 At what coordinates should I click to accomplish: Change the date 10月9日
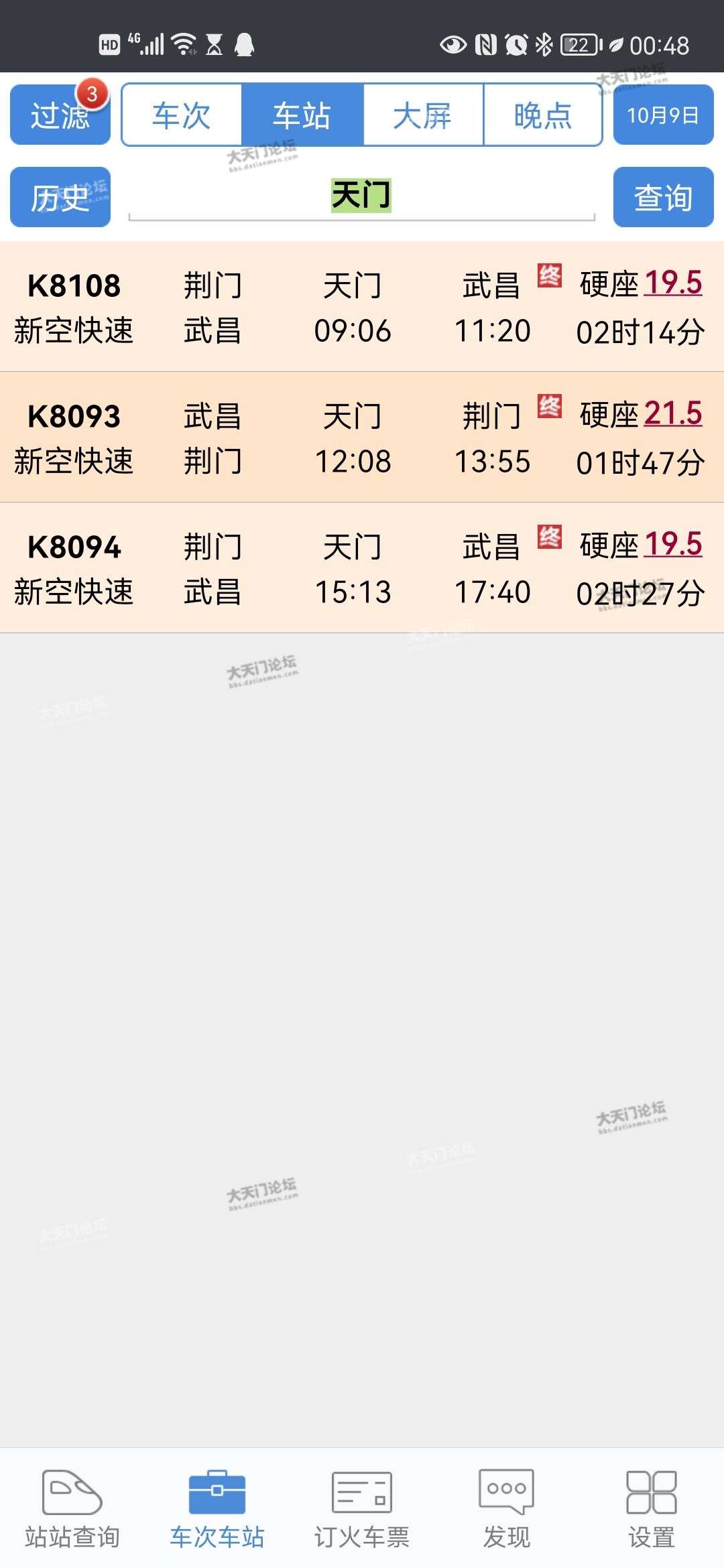click(662, 115)
